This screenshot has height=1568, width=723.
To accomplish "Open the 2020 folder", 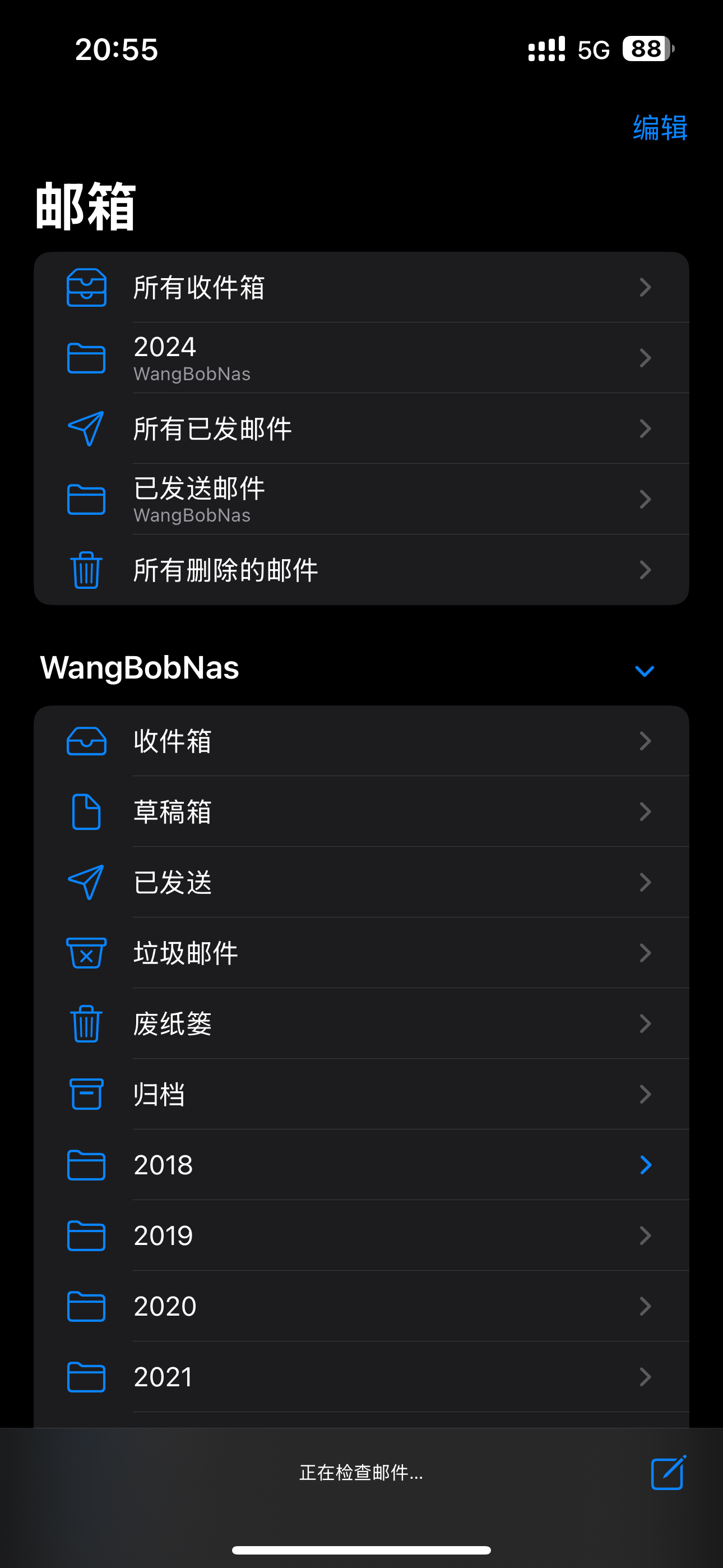I will [361, 1306].
